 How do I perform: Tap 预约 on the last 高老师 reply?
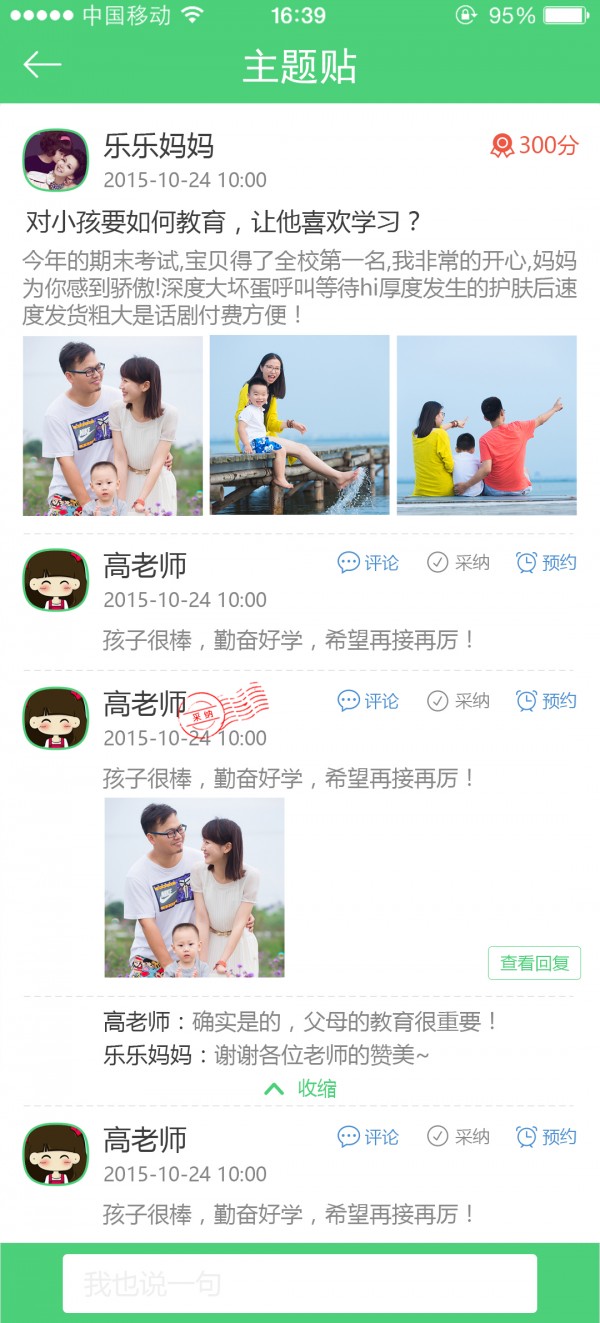[546, 1137]
